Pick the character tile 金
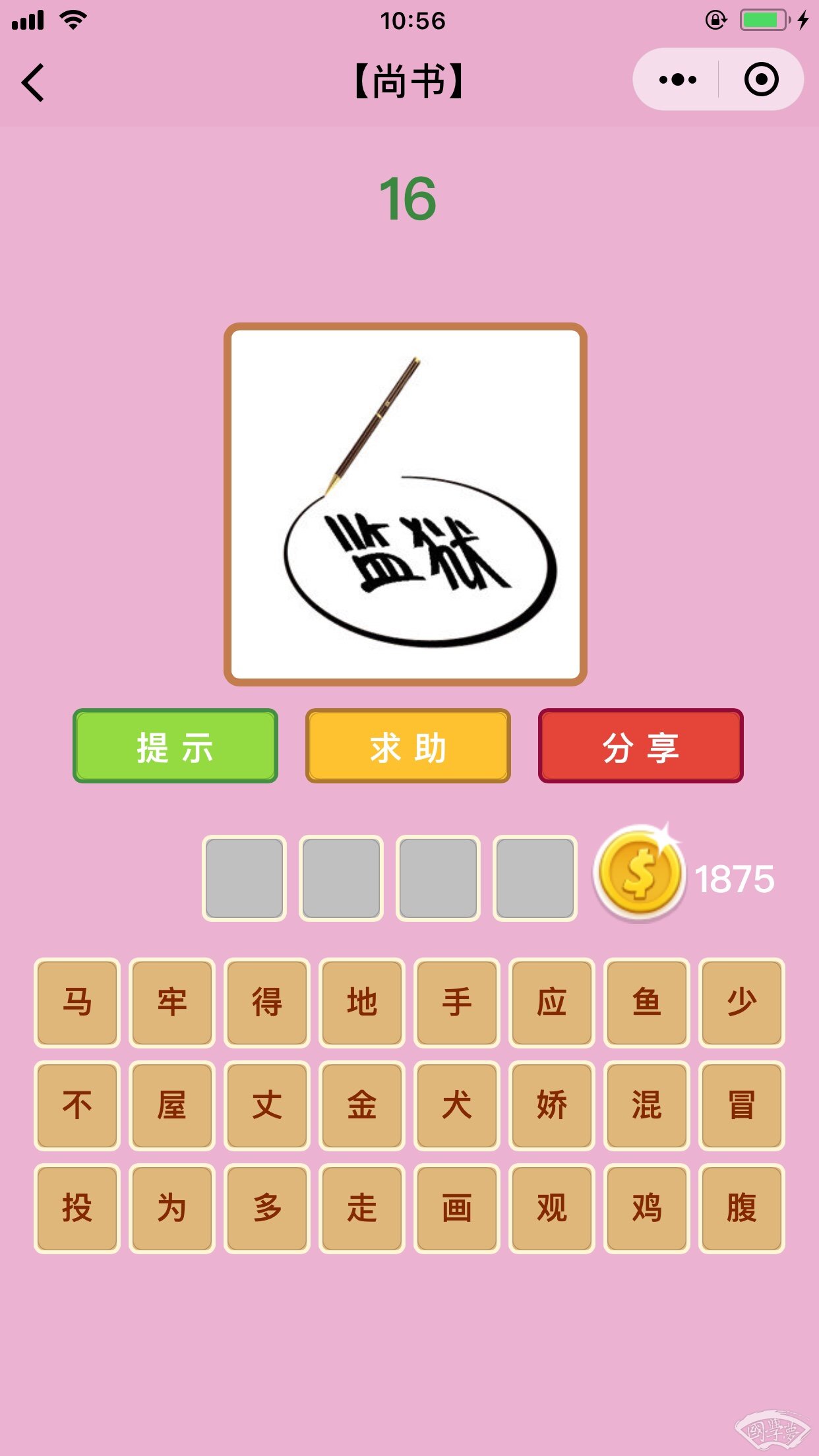The image size is (819, 1456). click(361, 1105)
